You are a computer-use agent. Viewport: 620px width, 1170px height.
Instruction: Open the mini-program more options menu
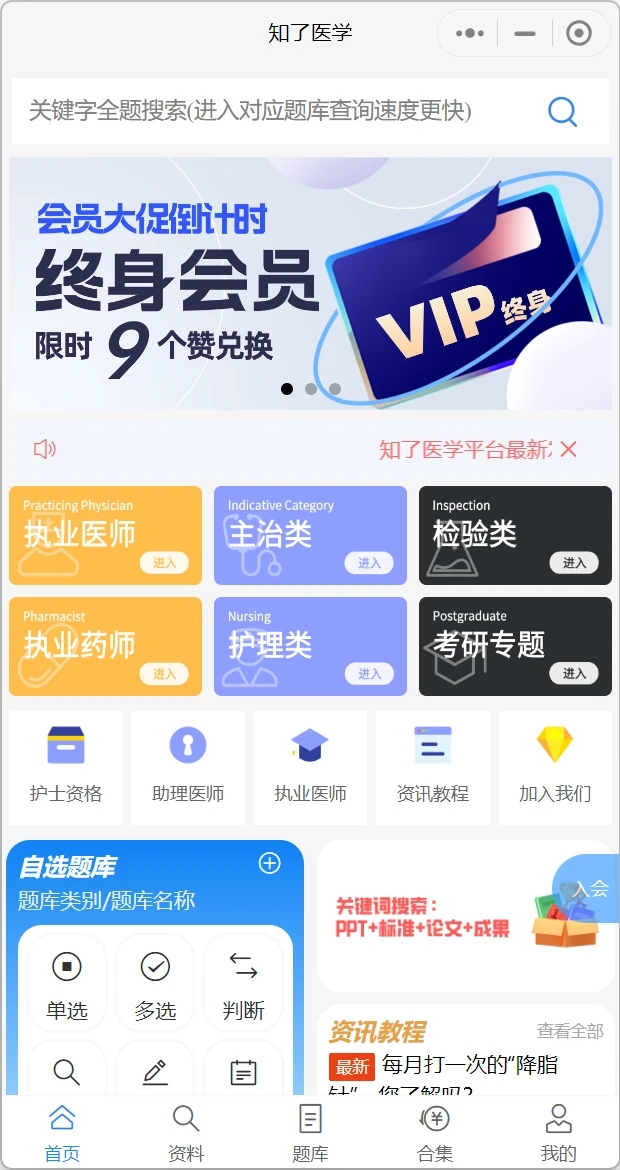470,33
